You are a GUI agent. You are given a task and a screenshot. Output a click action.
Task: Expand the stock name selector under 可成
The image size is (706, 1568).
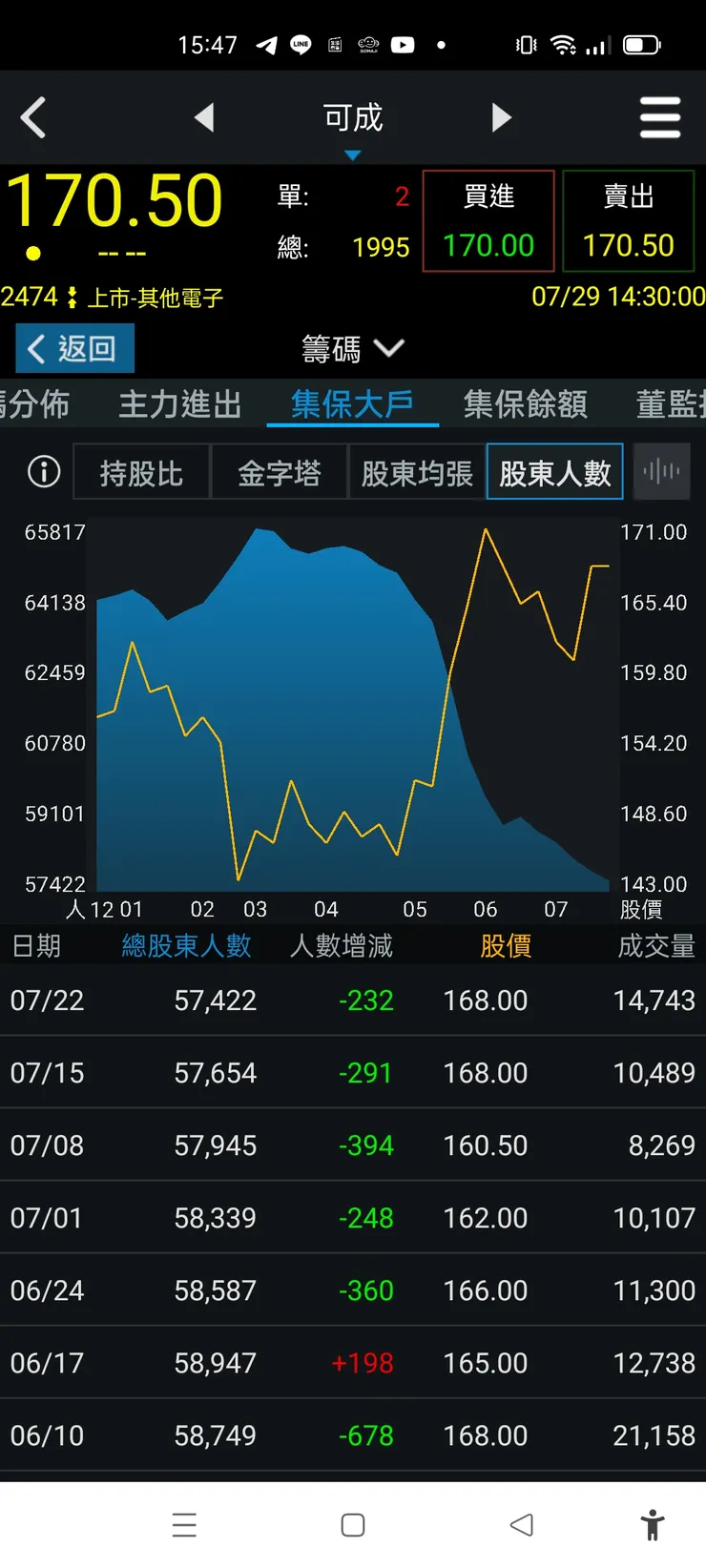[x=353, y=153]
